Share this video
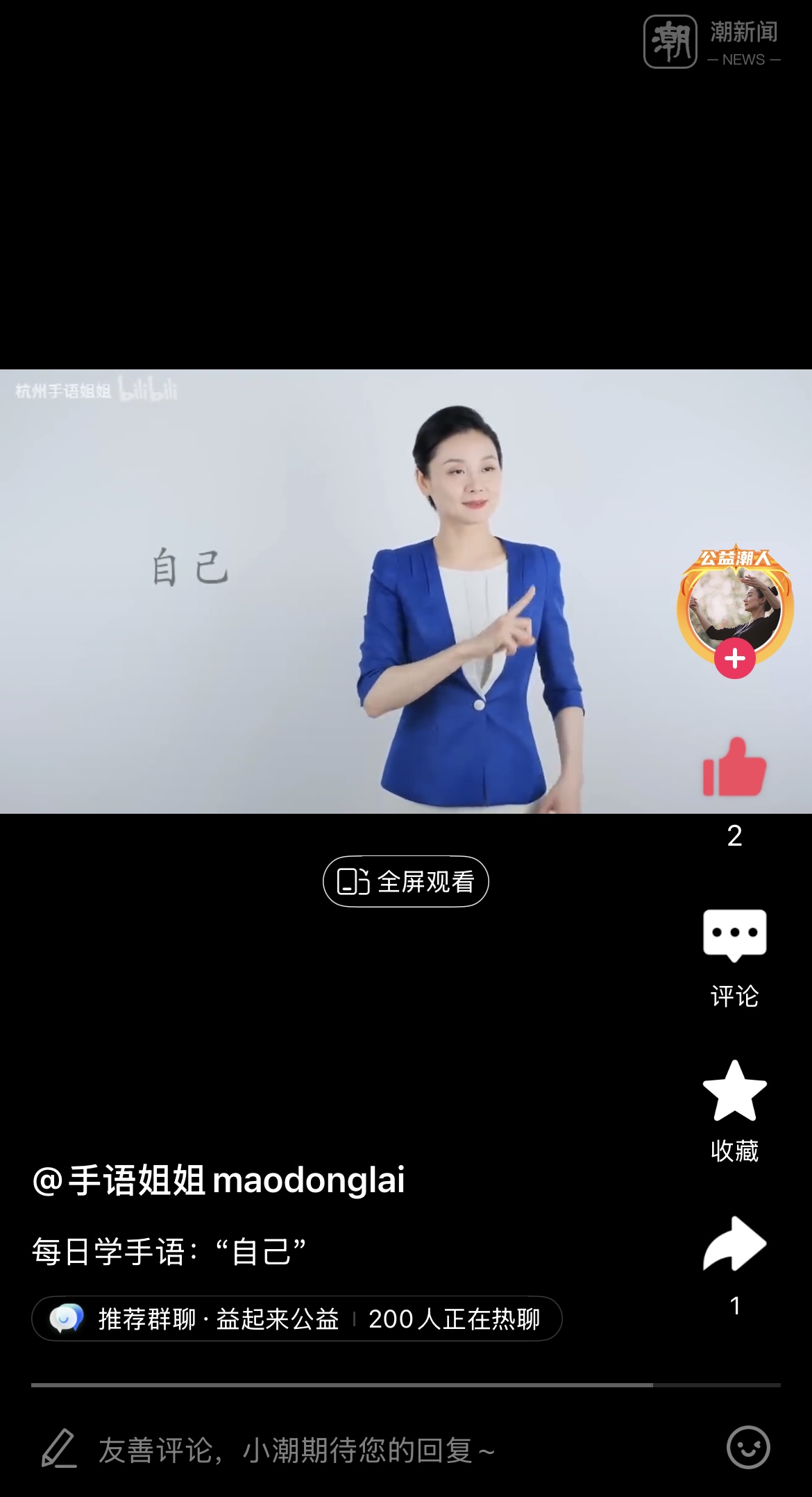This screenshot has width=812, height=1497. coord(734,1244)
